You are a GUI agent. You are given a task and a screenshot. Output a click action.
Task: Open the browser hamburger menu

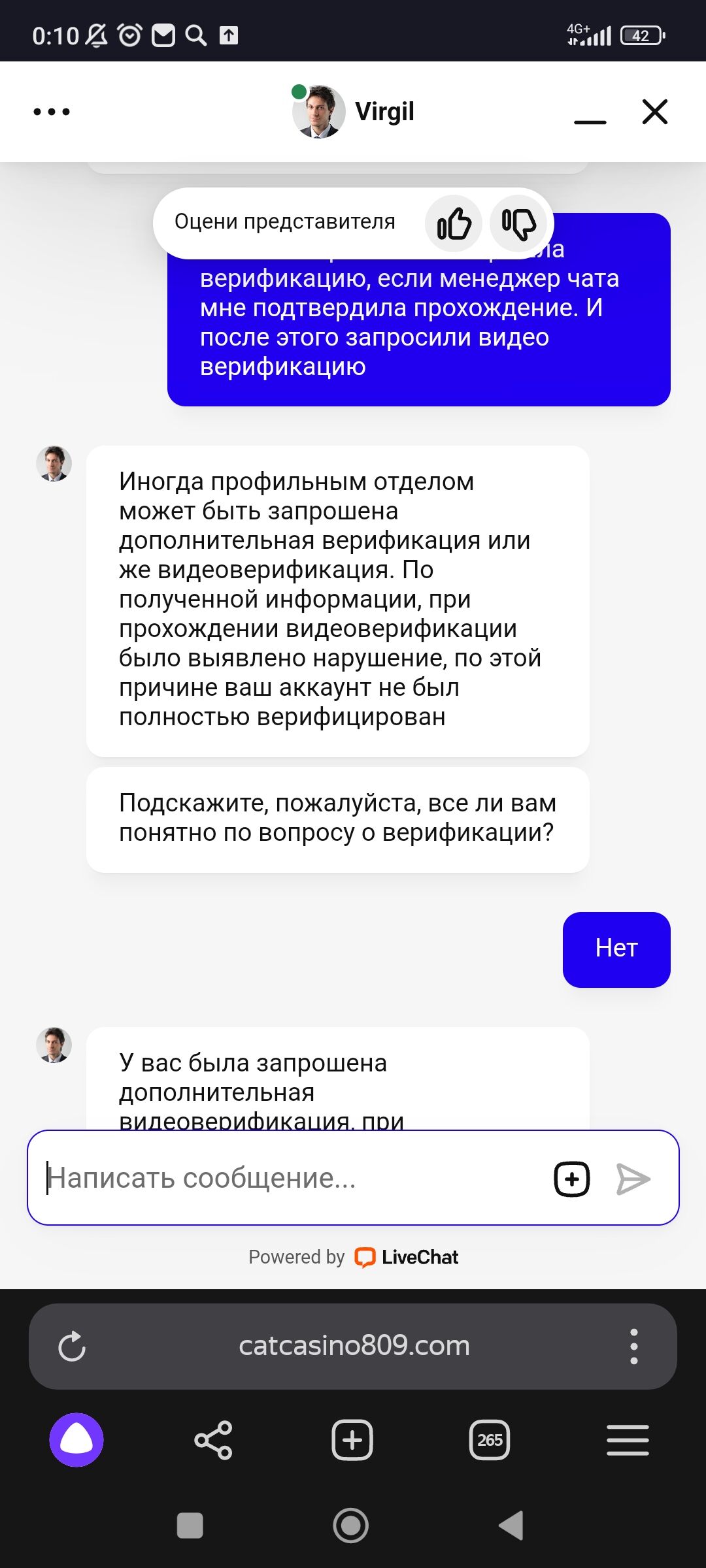click(x=628, y=1440)
